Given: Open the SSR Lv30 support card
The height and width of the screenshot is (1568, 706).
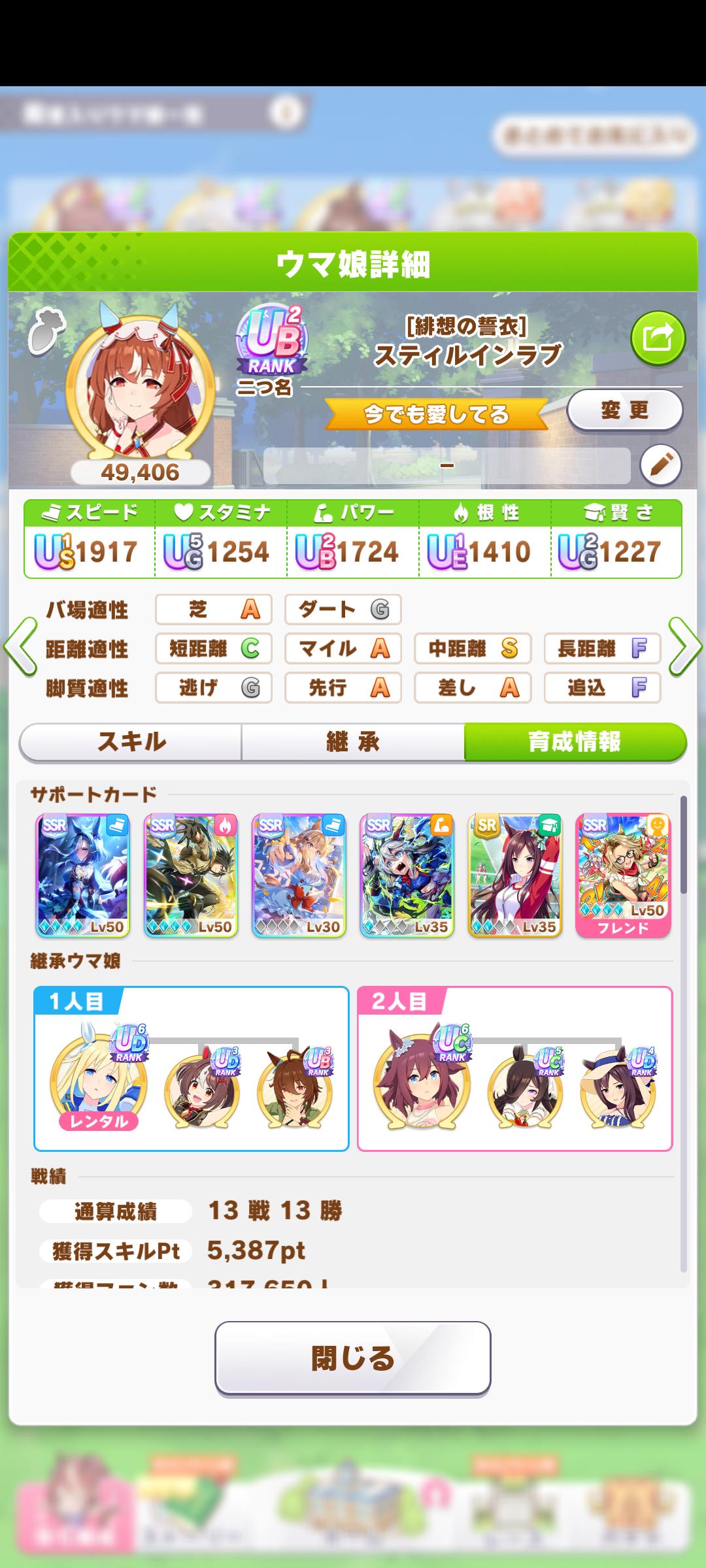Looking at the screenshot, I should point(299,875).
